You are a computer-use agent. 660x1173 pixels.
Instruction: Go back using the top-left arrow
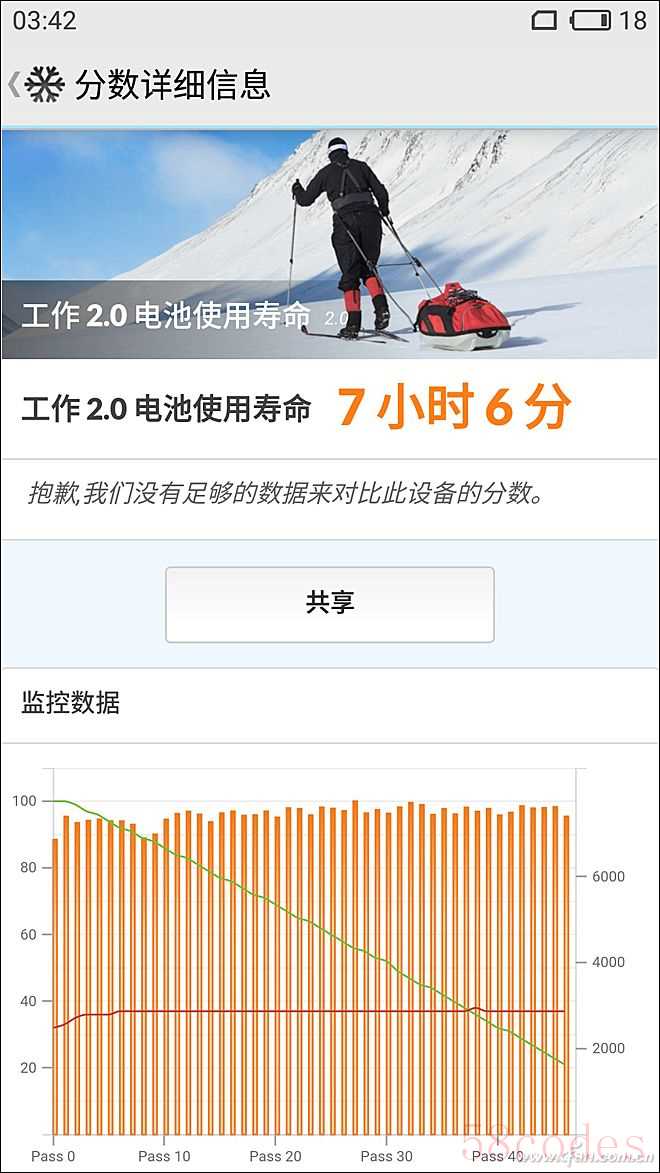[14, 84]
